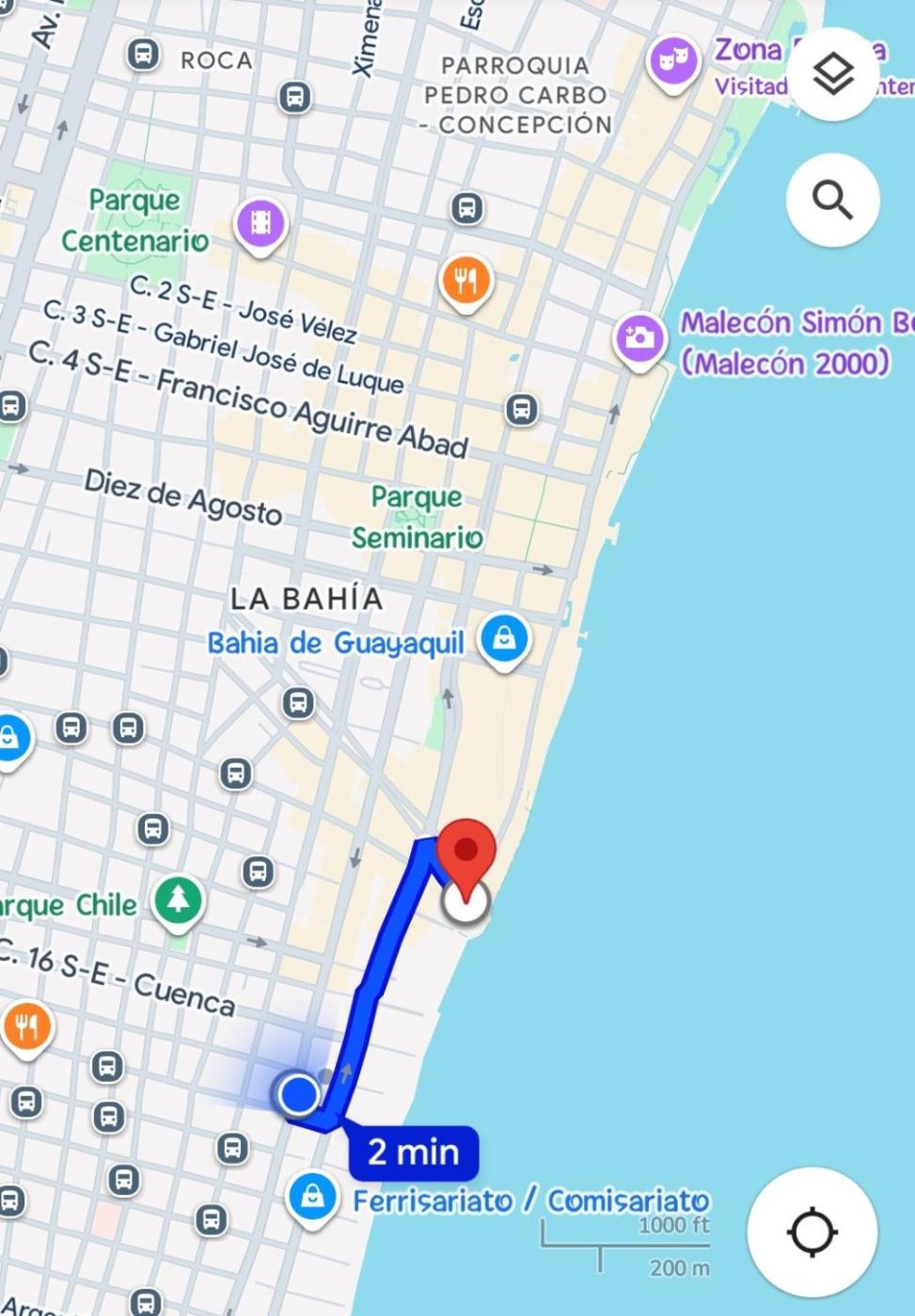Open the Zona Rosa nightlife marker

coord(673,62)
